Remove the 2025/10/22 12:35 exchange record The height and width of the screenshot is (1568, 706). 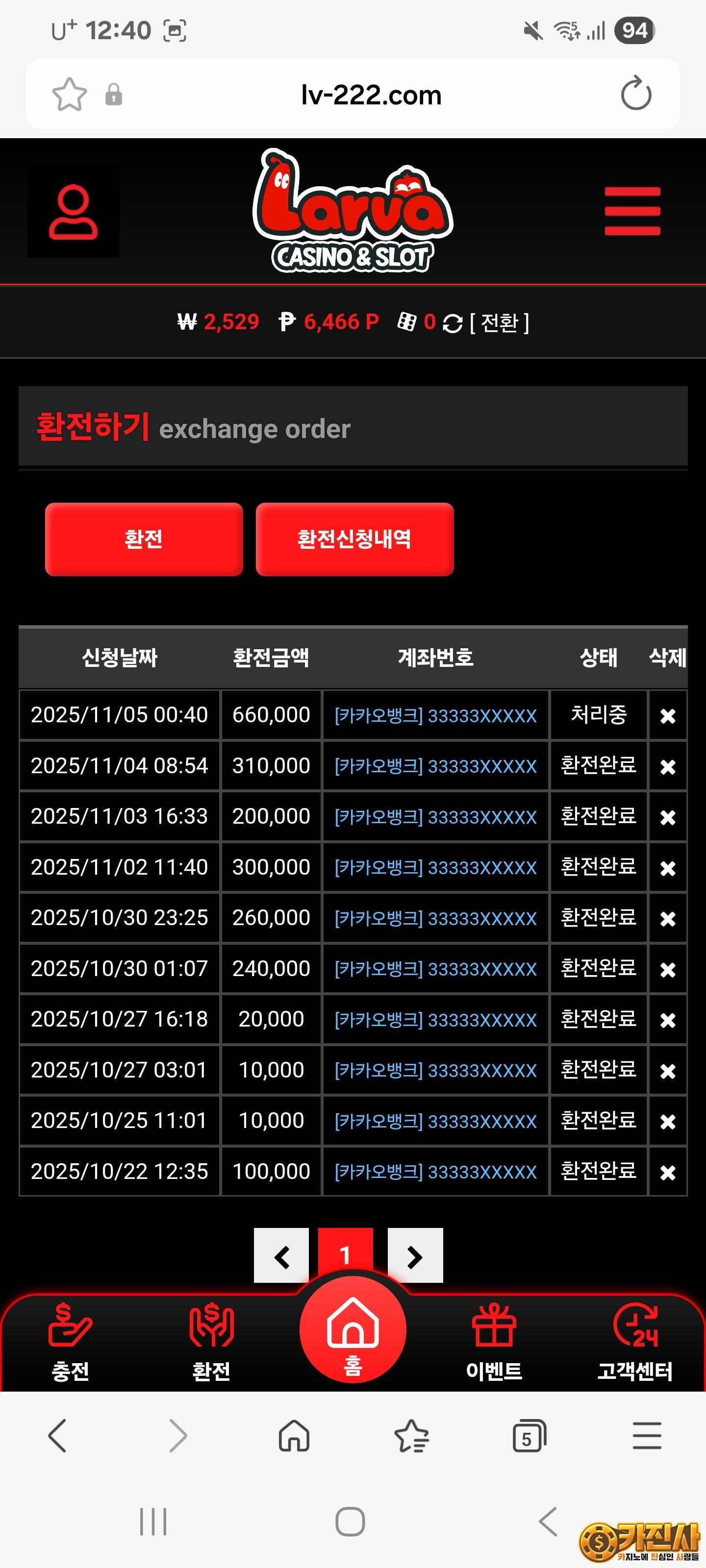(x=668, y=1172)
